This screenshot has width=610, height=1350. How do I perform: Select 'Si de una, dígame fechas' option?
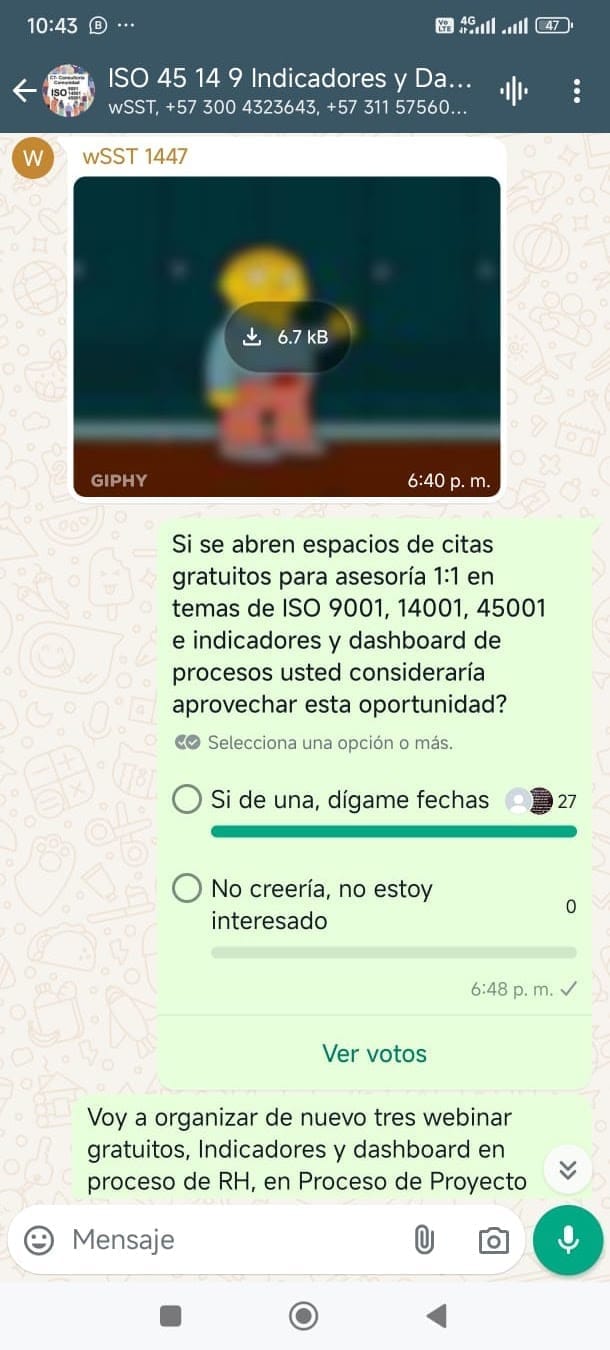click(x=187, y=800)
